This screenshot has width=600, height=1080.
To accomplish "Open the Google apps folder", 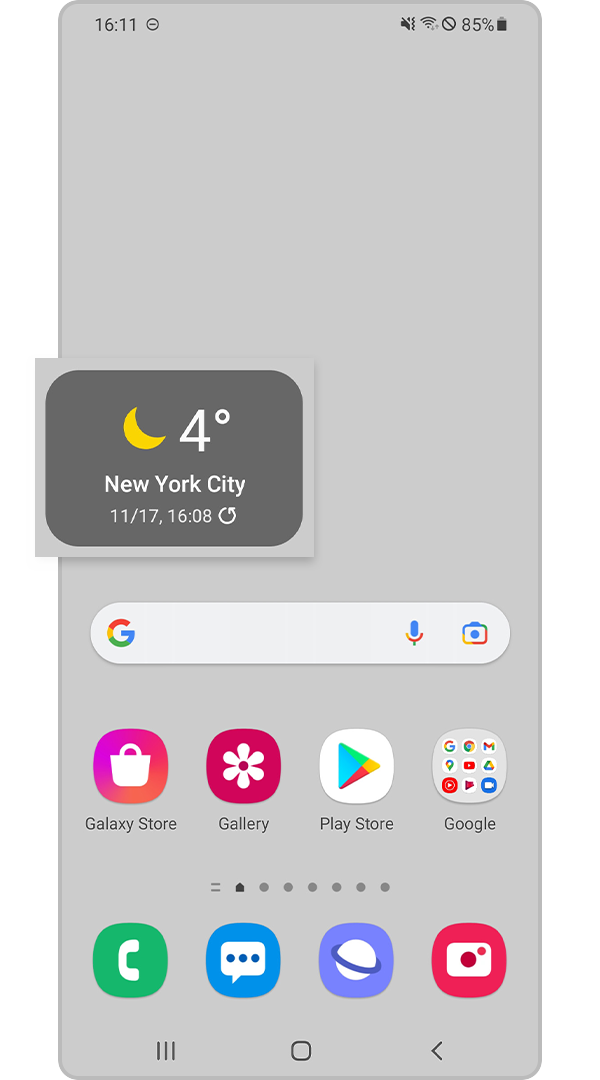I will 469,766.
